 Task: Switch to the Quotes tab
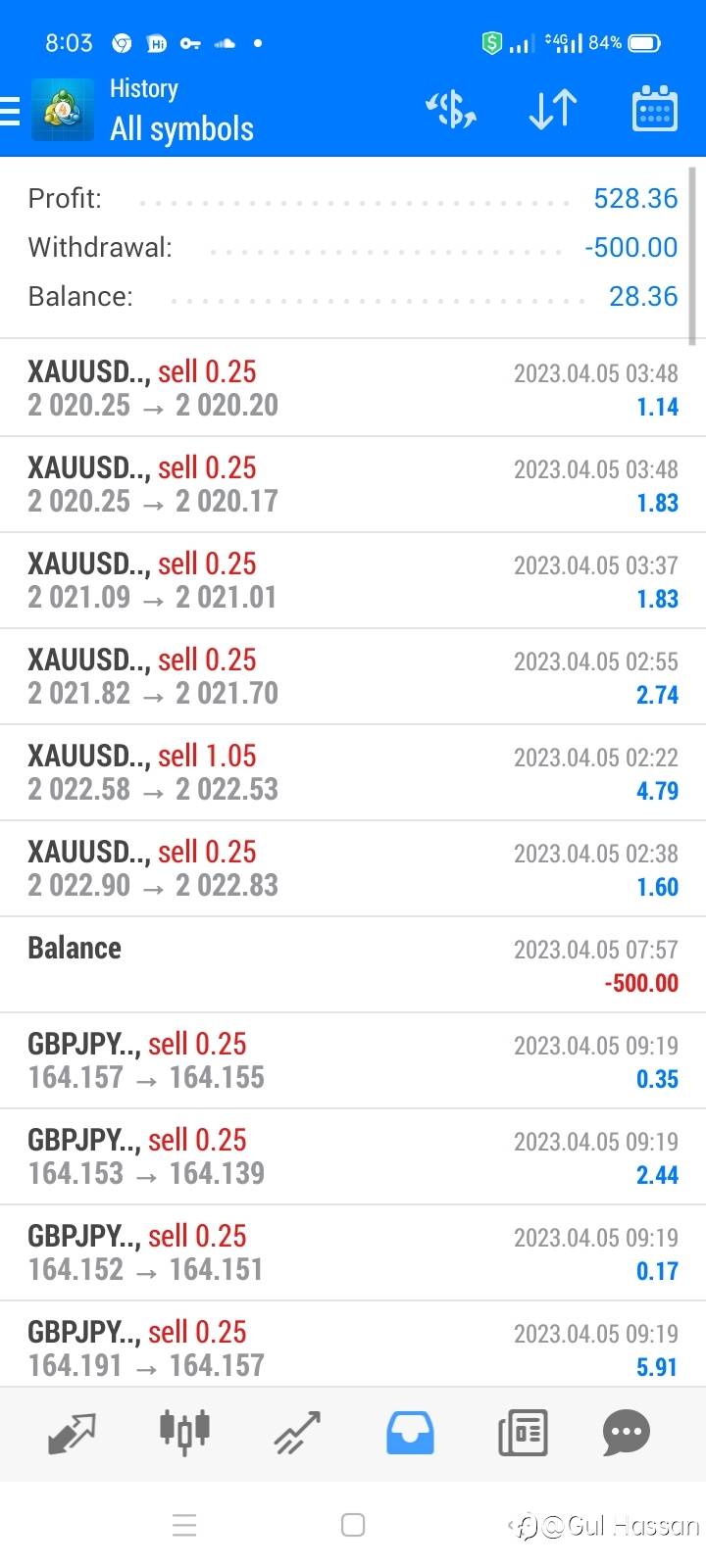point(72,1433)
